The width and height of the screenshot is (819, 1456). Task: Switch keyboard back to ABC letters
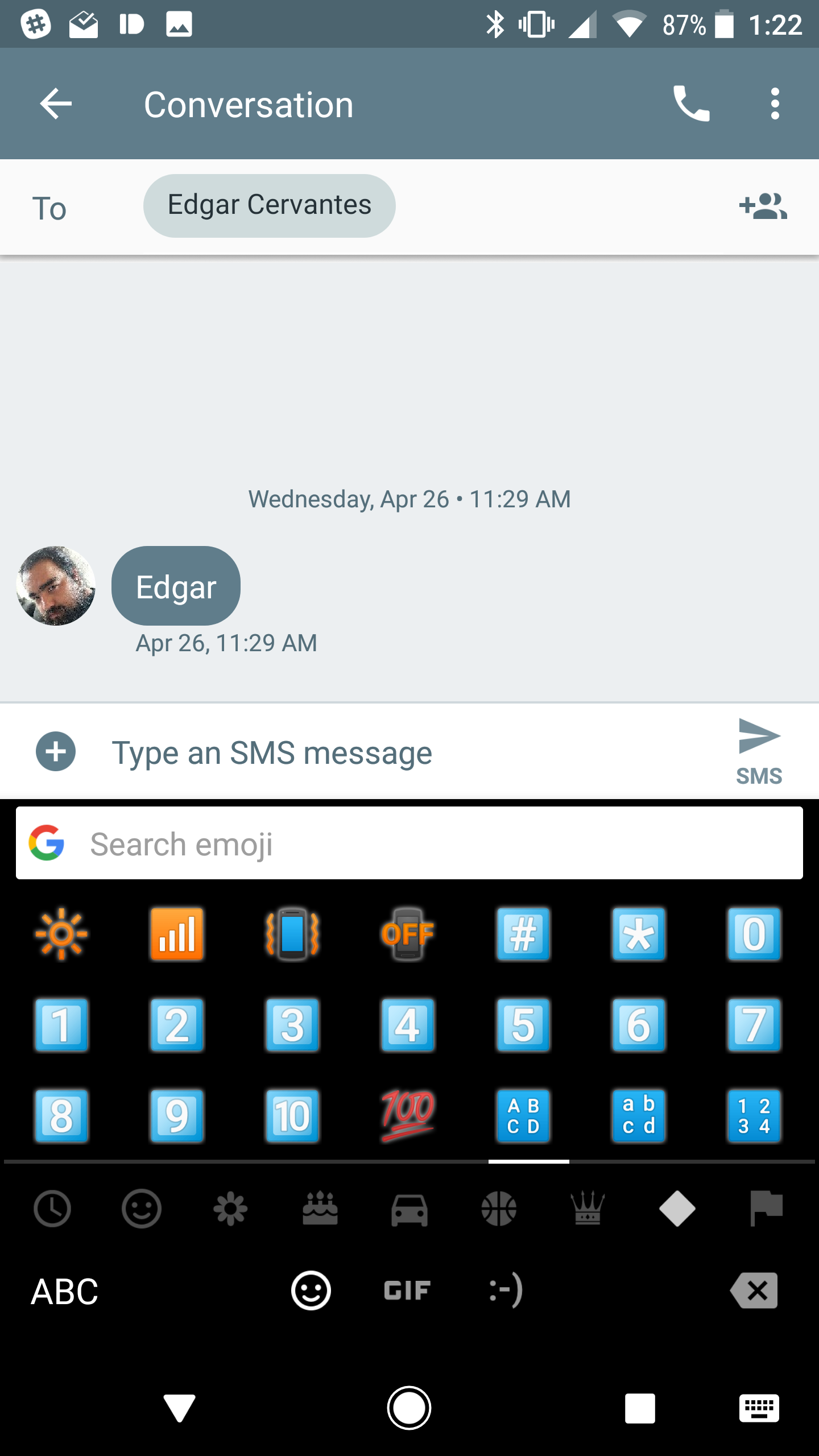pyautogui.click(x=64, y=1291)
